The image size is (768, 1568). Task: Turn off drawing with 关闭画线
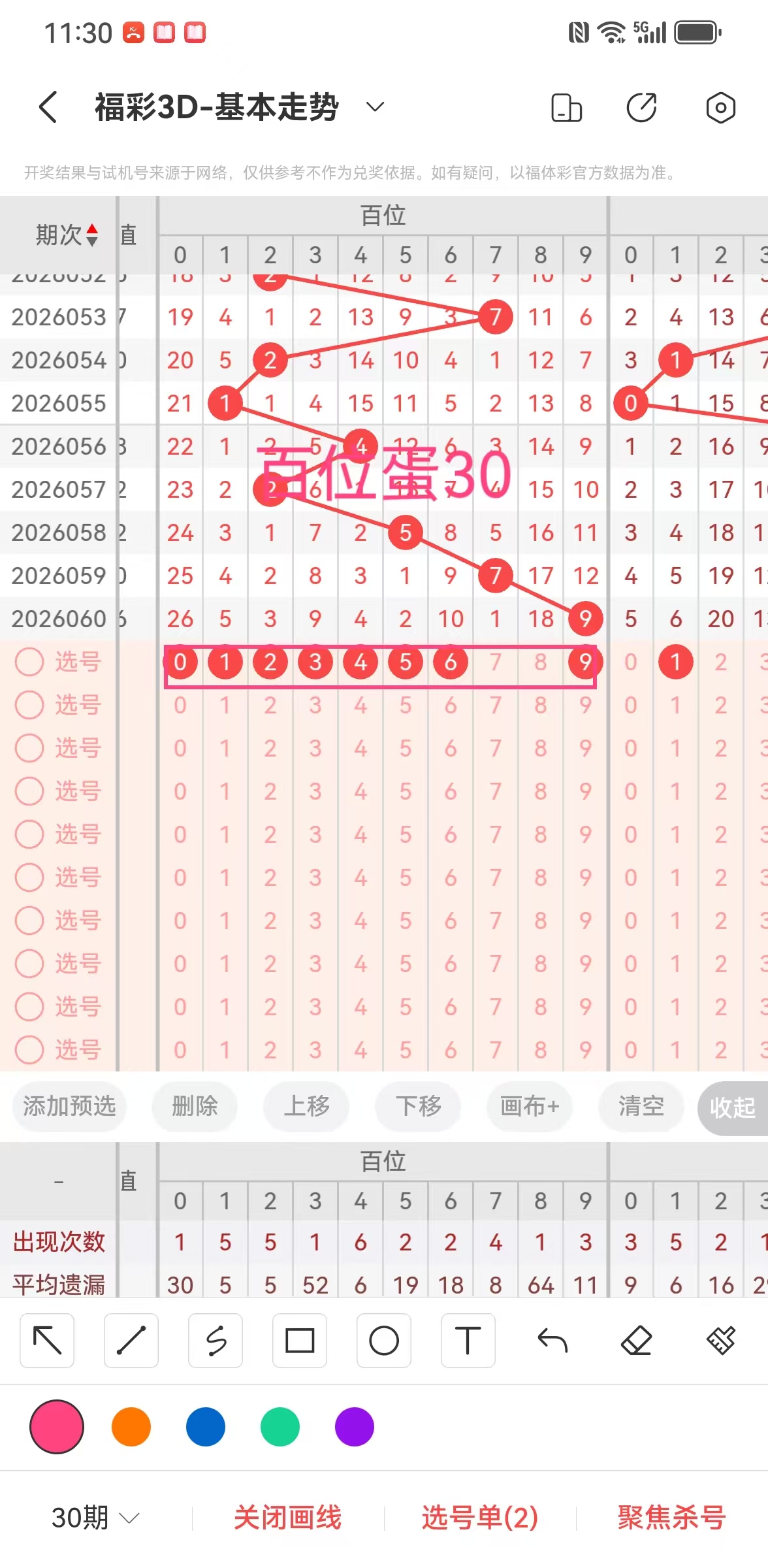tap(287, 1517)
